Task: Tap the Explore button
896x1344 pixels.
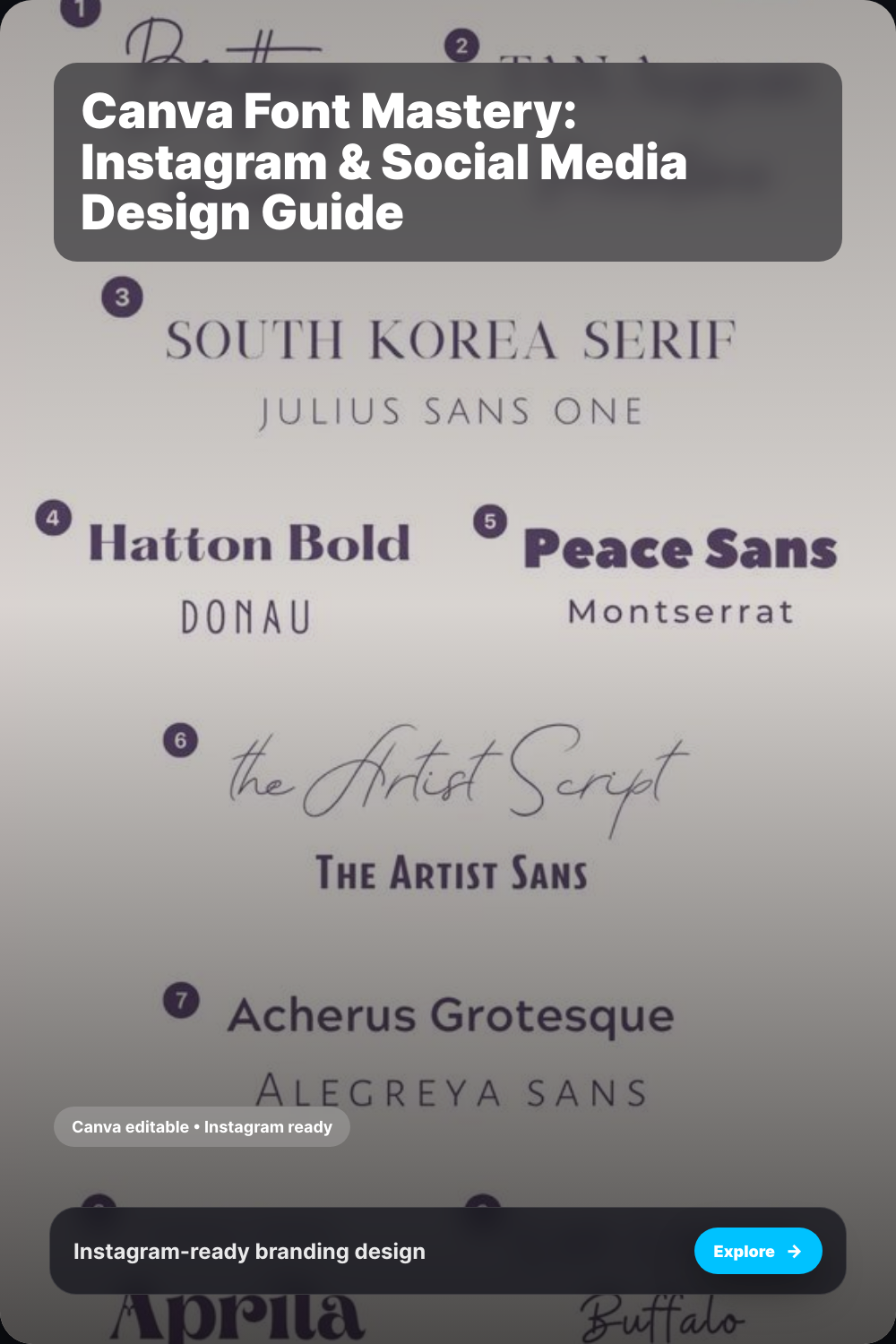Action: [x=758, y=1251]
